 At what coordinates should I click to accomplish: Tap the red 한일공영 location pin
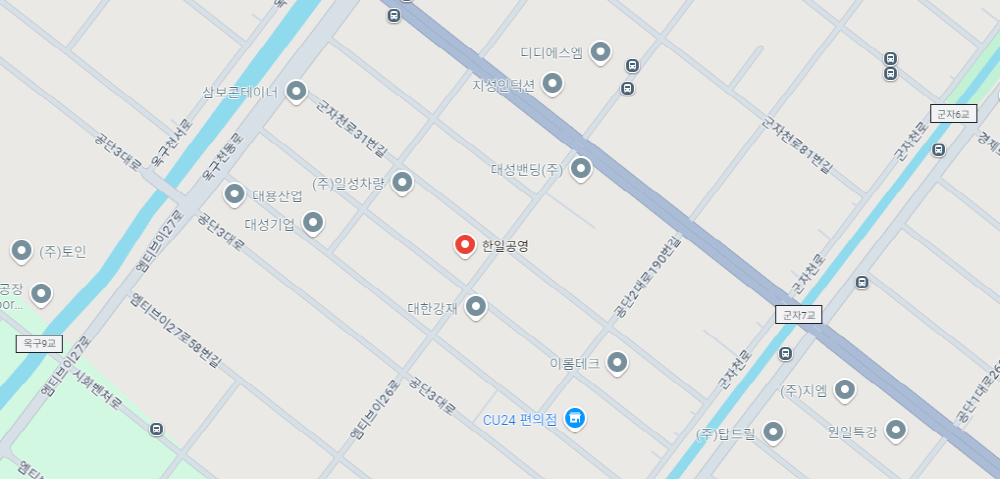tap(465, 244)
